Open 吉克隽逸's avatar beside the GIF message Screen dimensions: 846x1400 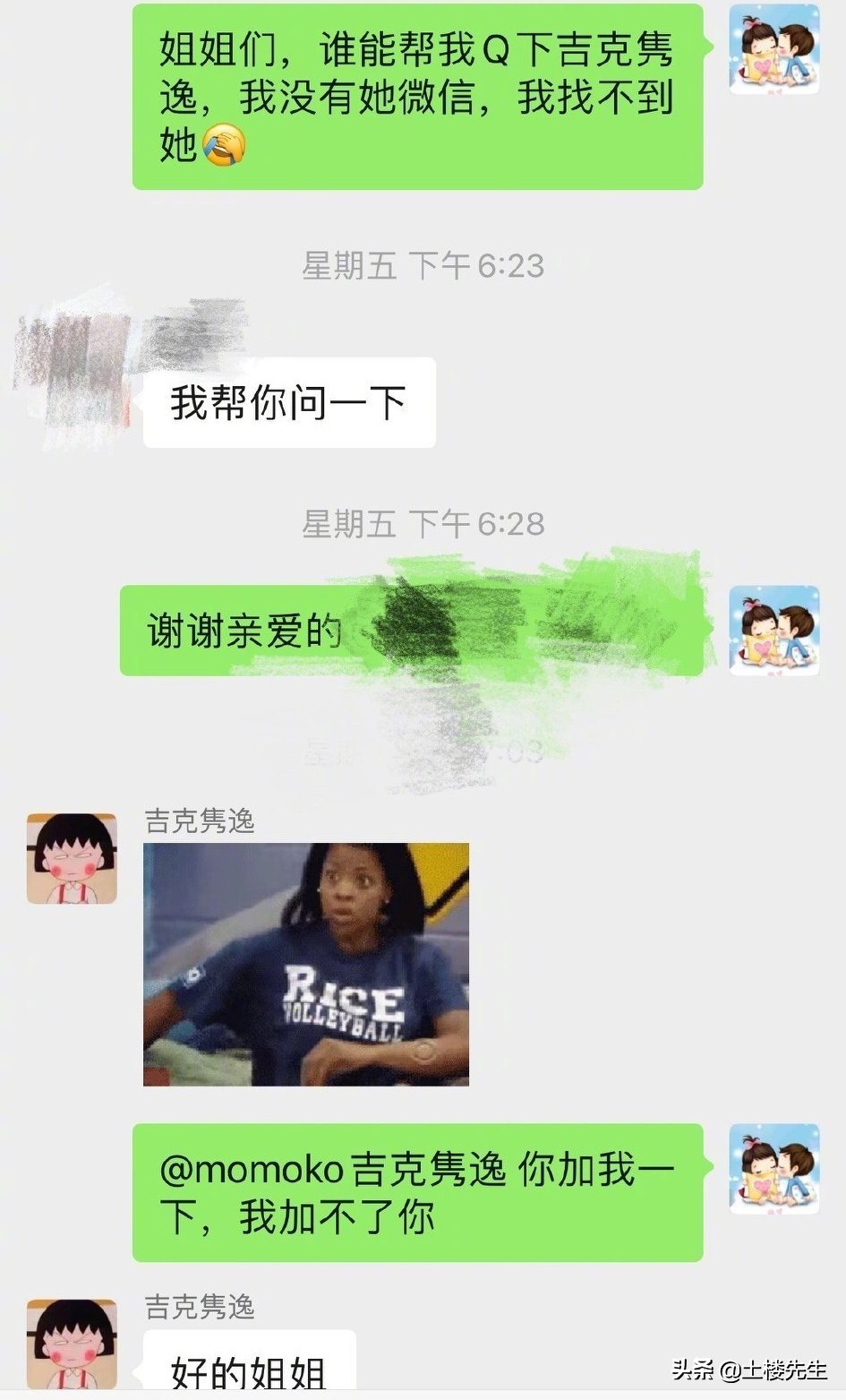click(x=72, y=858)
